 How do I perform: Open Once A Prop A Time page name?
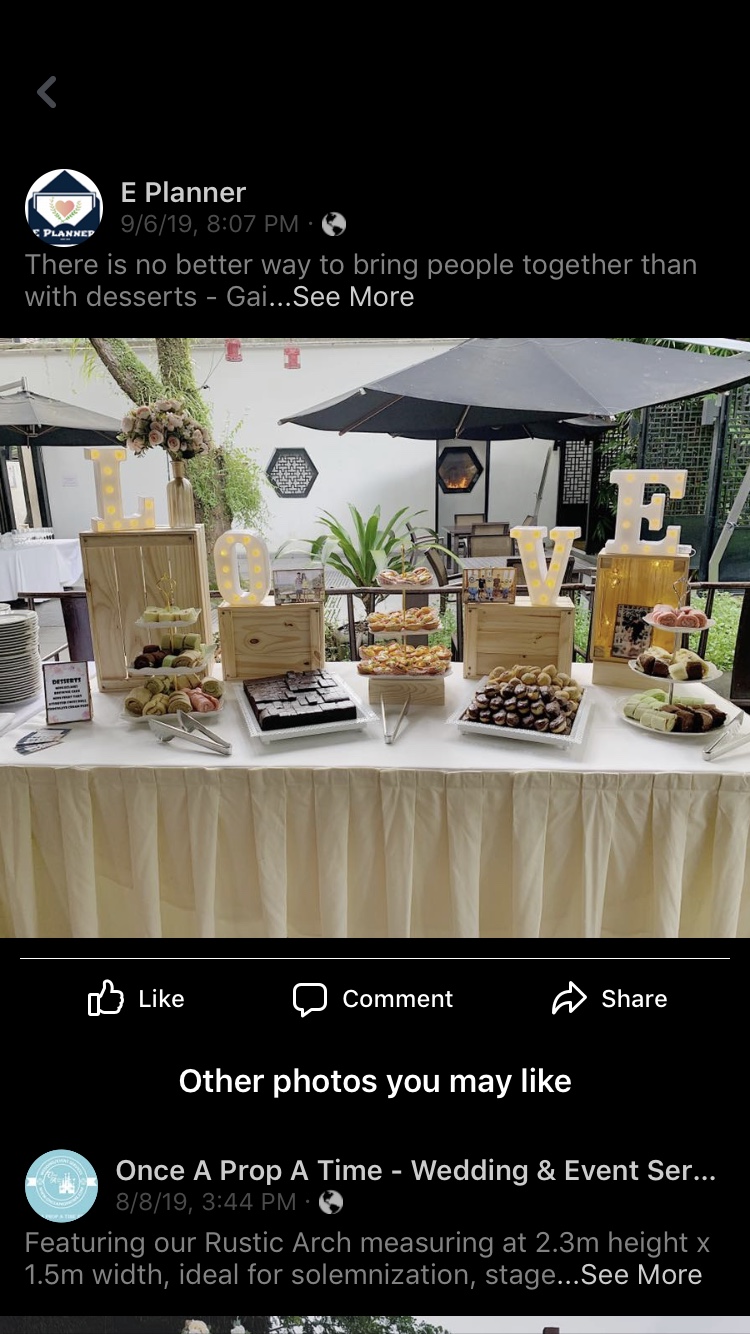(x=415, y=1170)
